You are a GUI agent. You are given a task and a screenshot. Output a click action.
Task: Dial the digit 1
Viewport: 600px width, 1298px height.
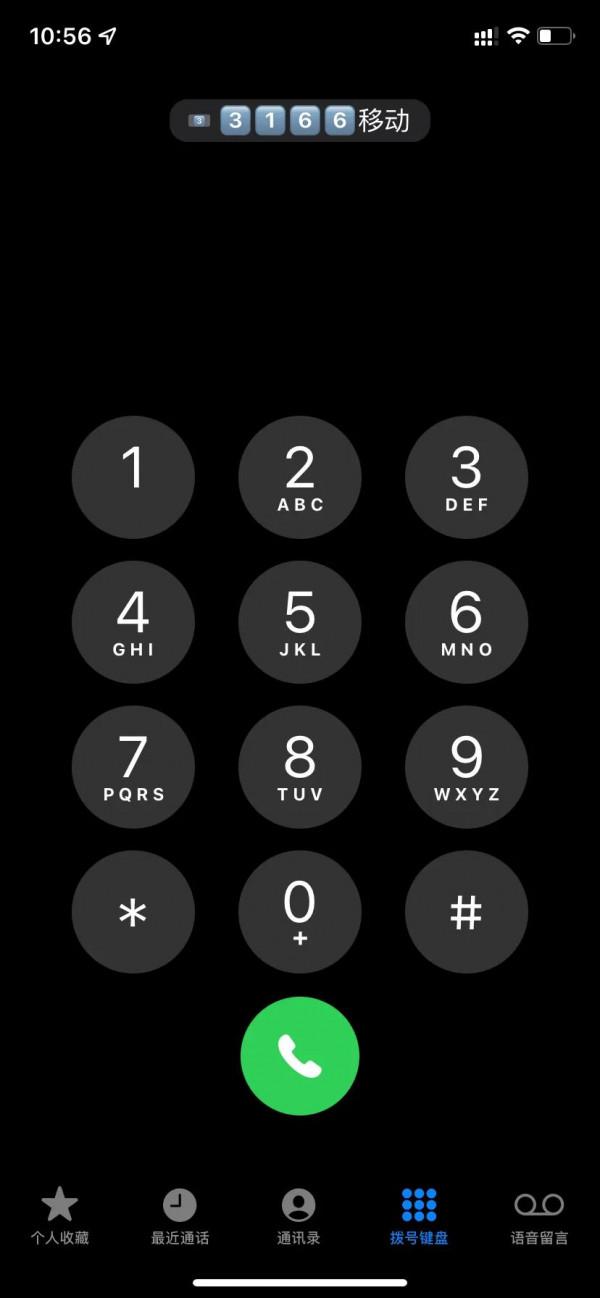[x=133, y=477]
